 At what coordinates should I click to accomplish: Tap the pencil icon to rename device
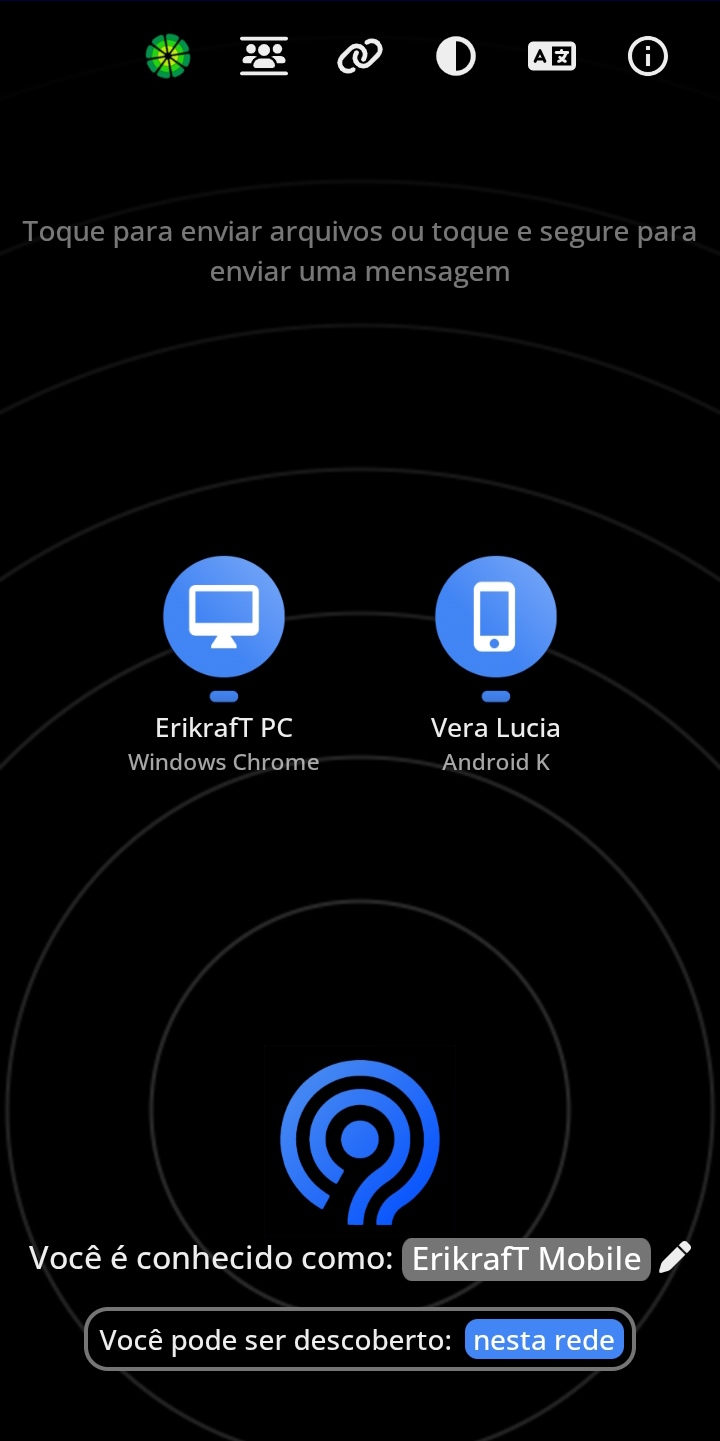pos(675,1258)
